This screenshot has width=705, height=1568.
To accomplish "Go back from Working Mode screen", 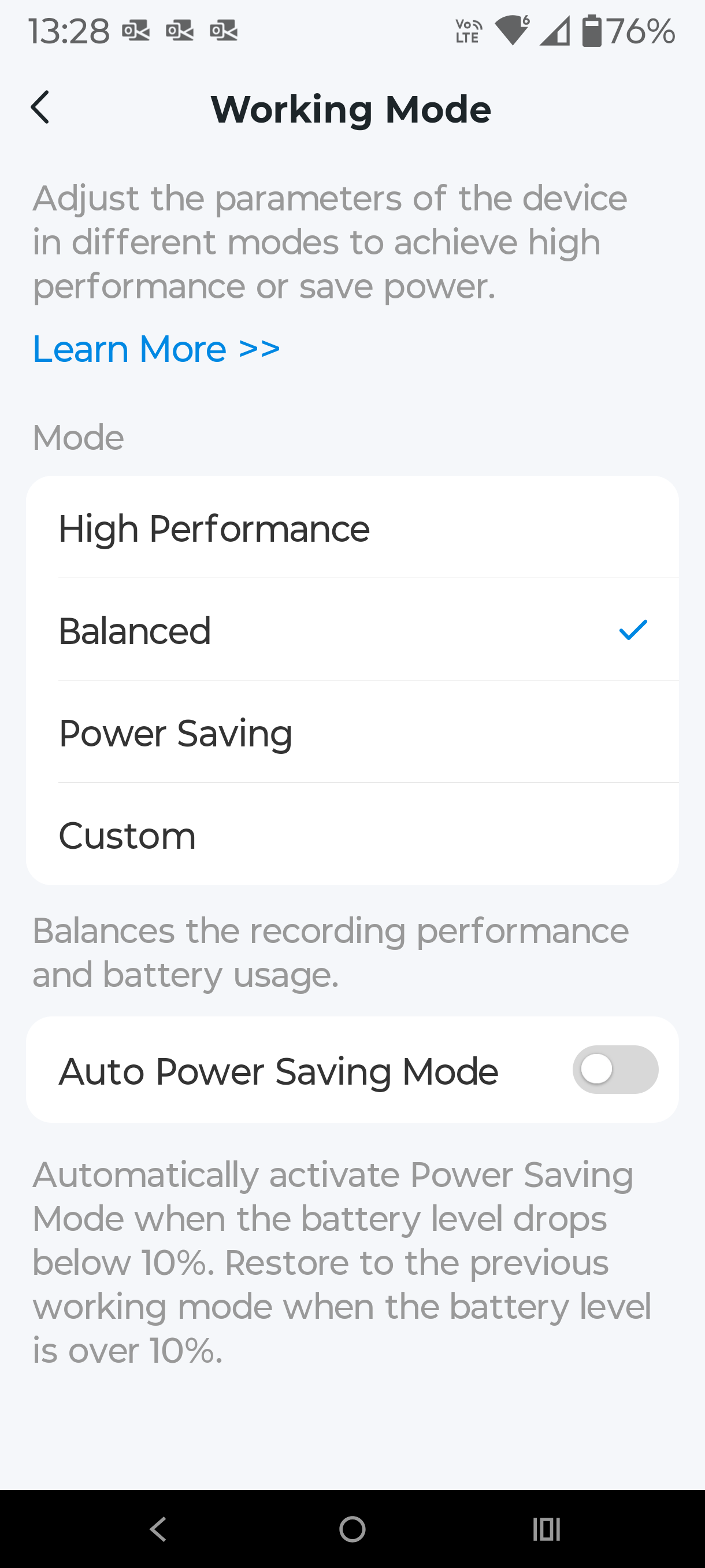I will (40, 108).
